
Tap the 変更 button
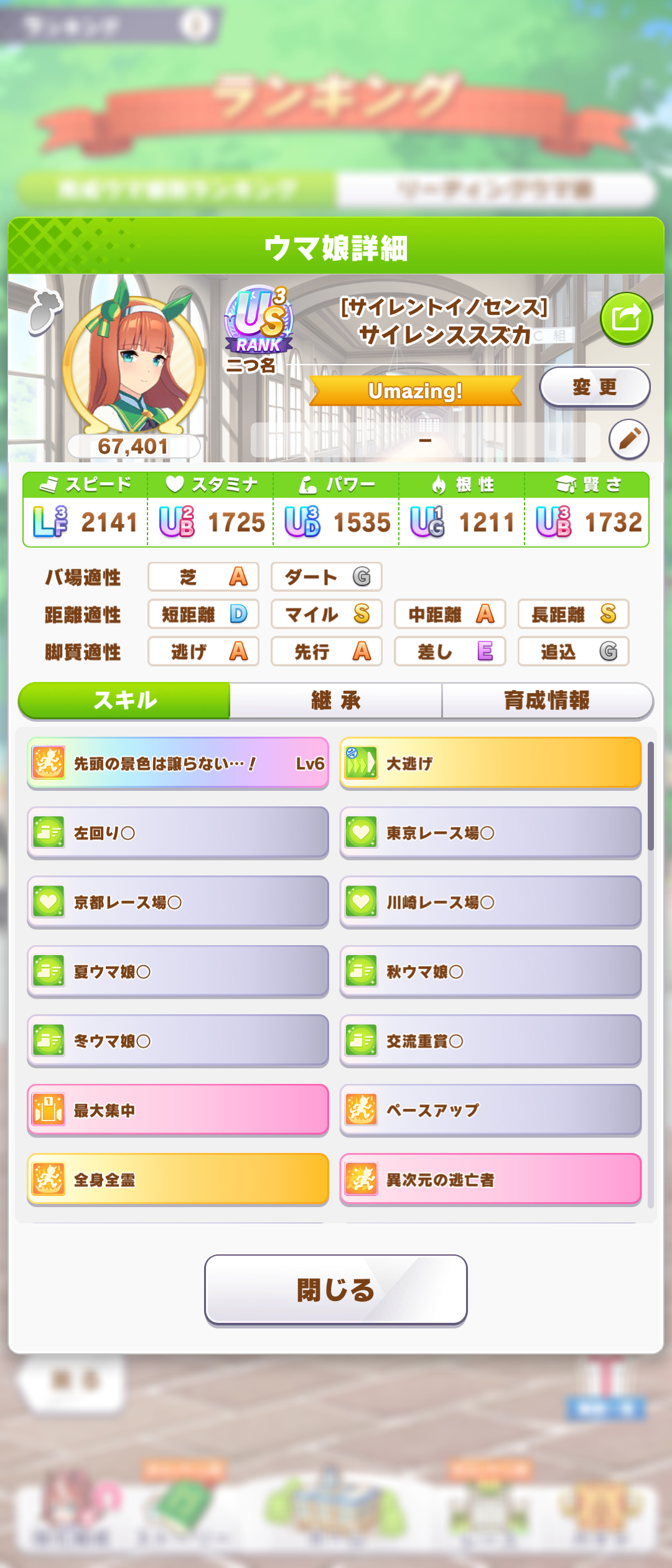[594, 387]
